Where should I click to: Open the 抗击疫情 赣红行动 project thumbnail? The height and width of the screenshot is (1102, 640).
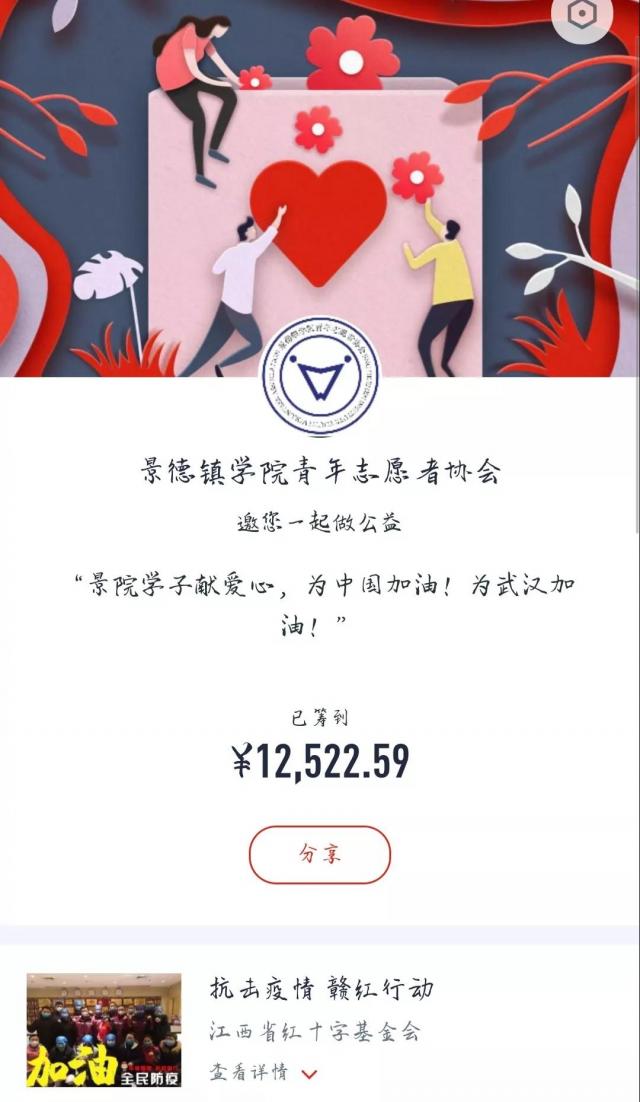(x=104, y=1029)
